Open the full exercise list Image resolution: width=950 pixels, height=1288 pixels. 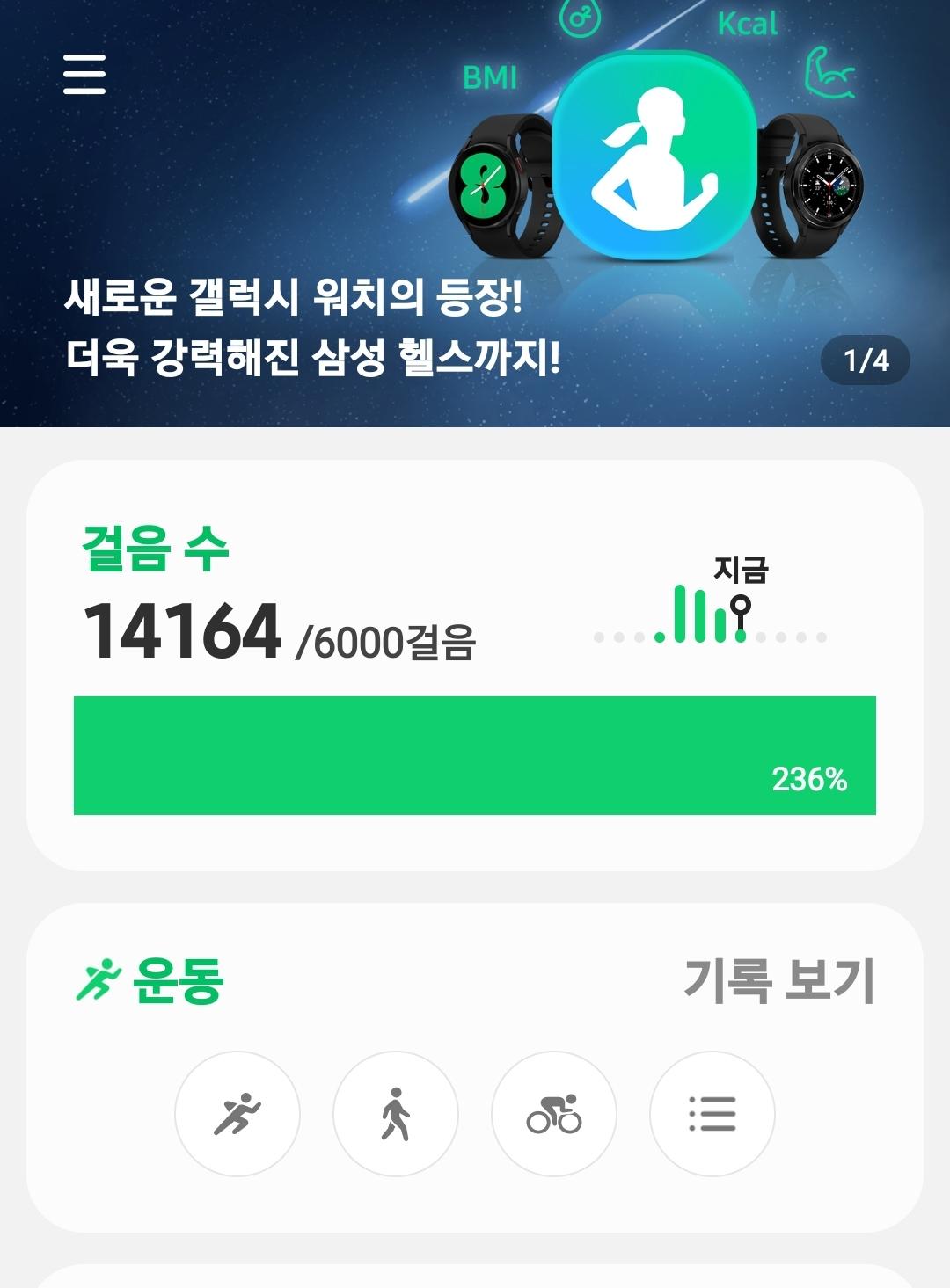coord(712,1114)
